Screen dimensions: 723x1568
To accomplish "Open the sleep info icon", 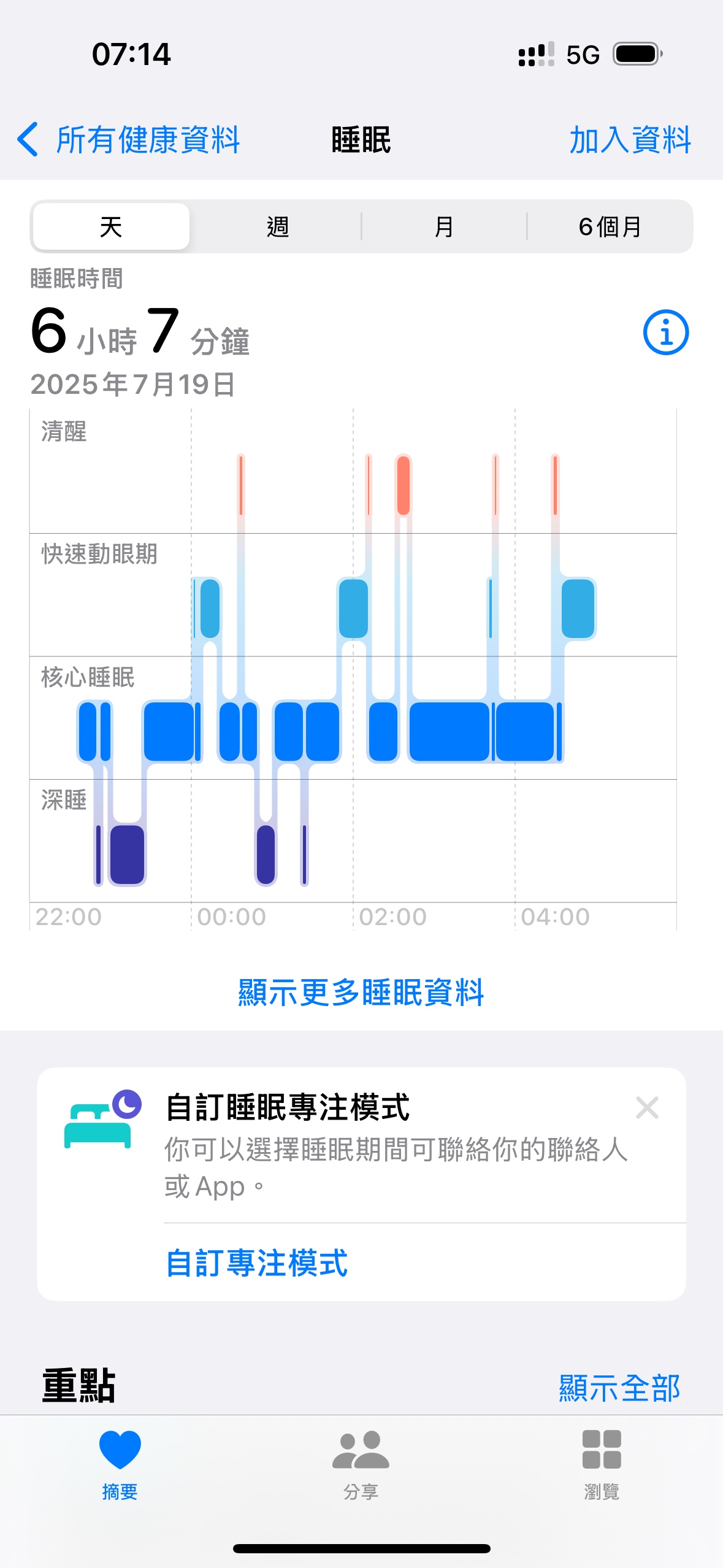I will click(x=665, y=332).
